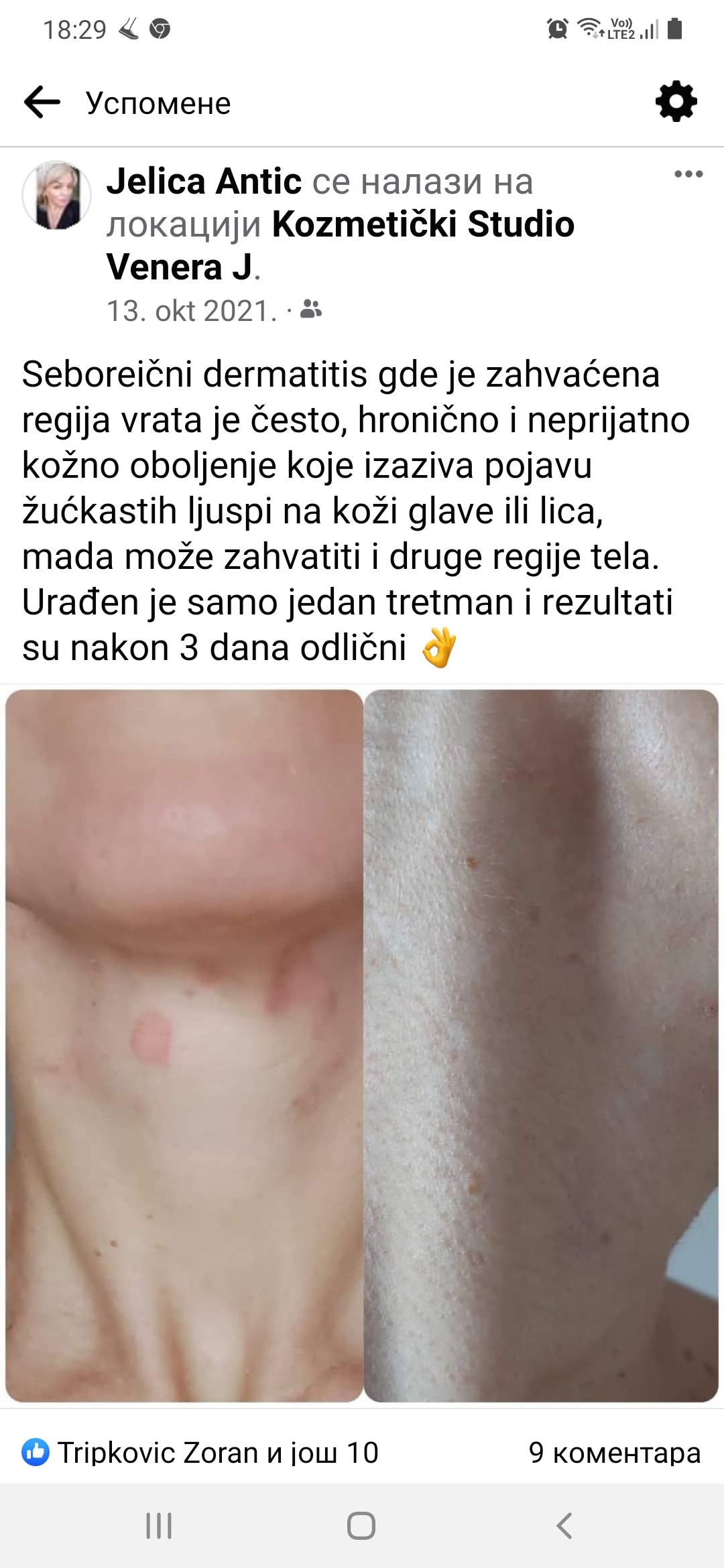Screen dimensions: 724x1568
Task: Open Memories settings via the gear icon
Action: tap(676, 102)
